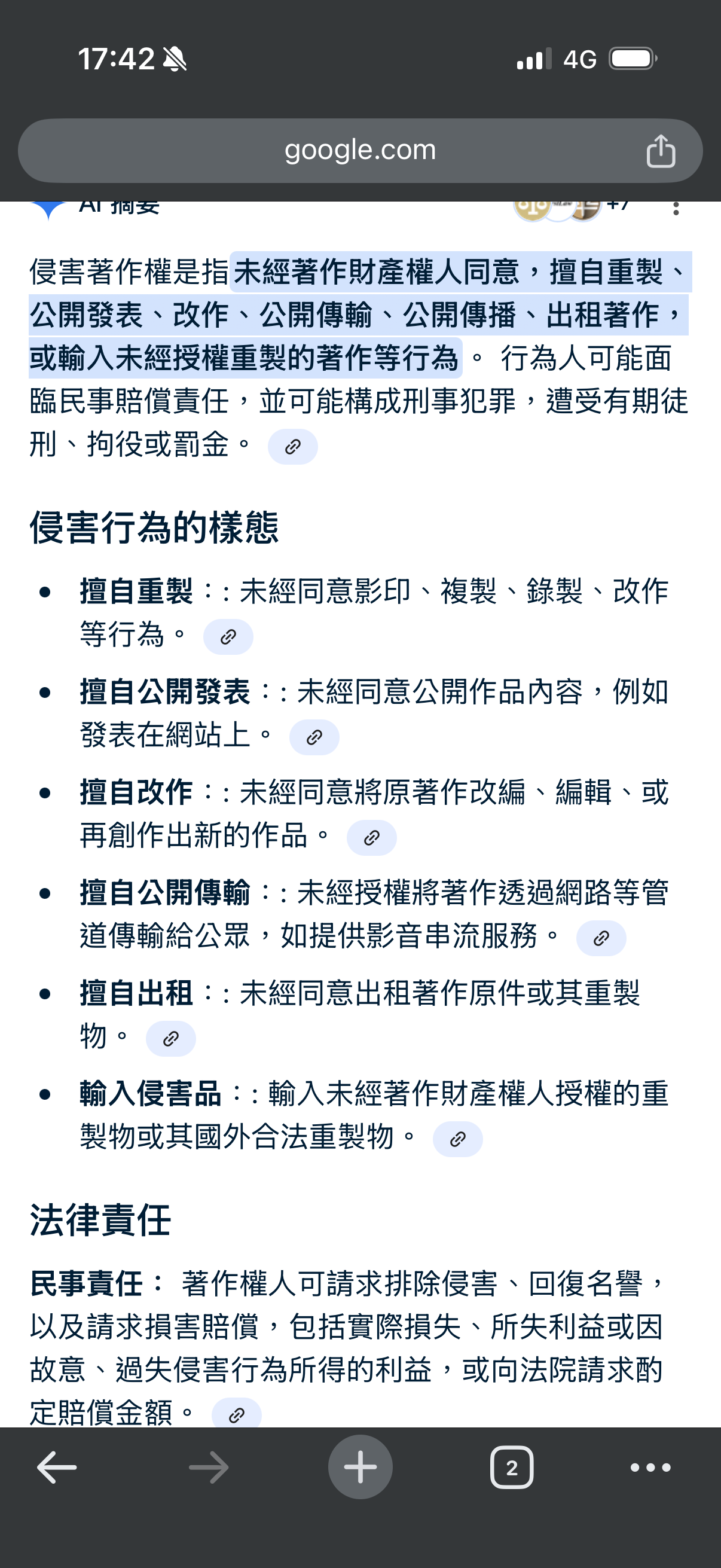Go forward to the next page

click(209, 1468)
